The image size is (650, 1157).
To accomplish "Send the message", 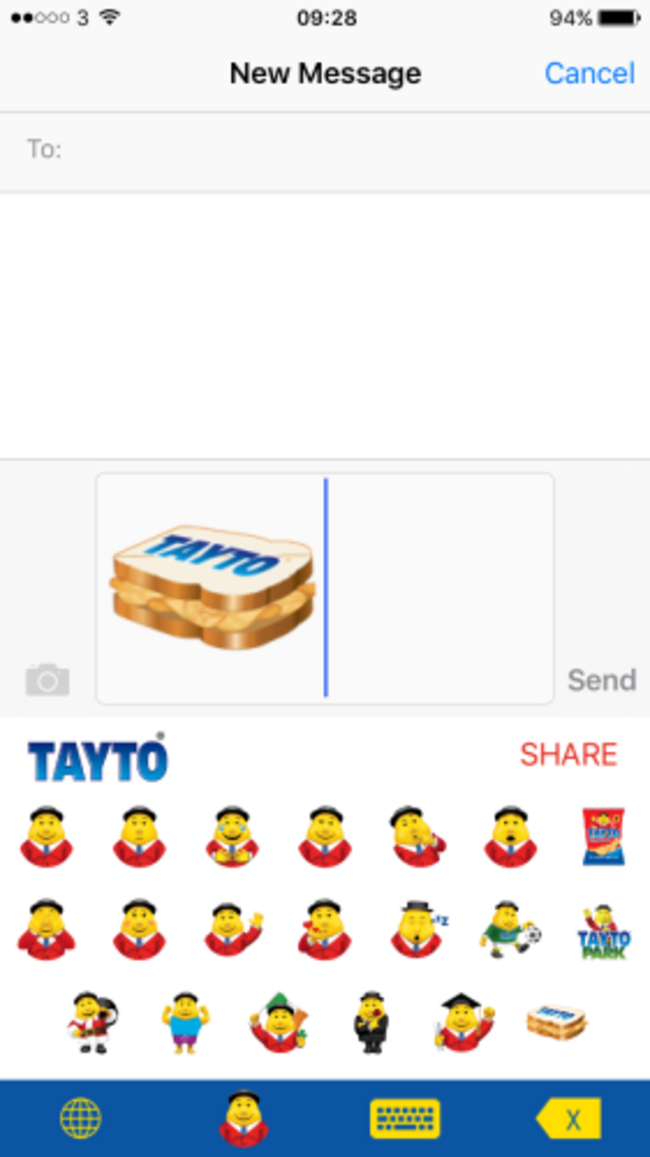I will (x=601, y=680).
